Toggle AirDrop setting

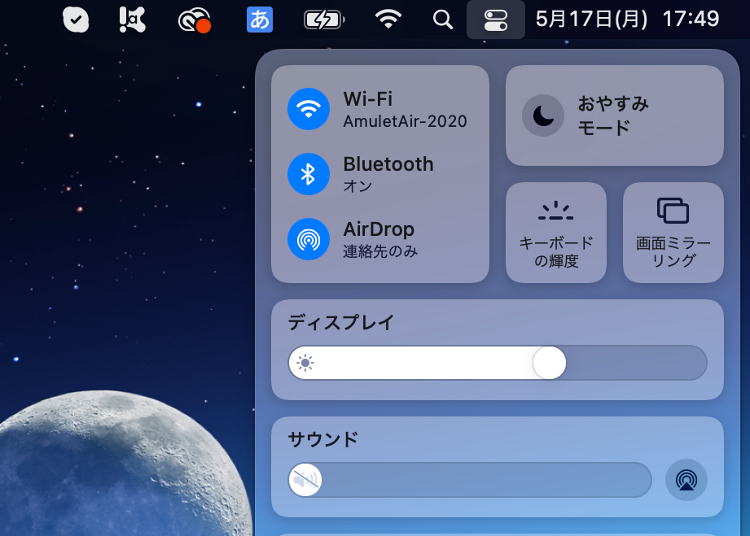(x=309, y=239)
